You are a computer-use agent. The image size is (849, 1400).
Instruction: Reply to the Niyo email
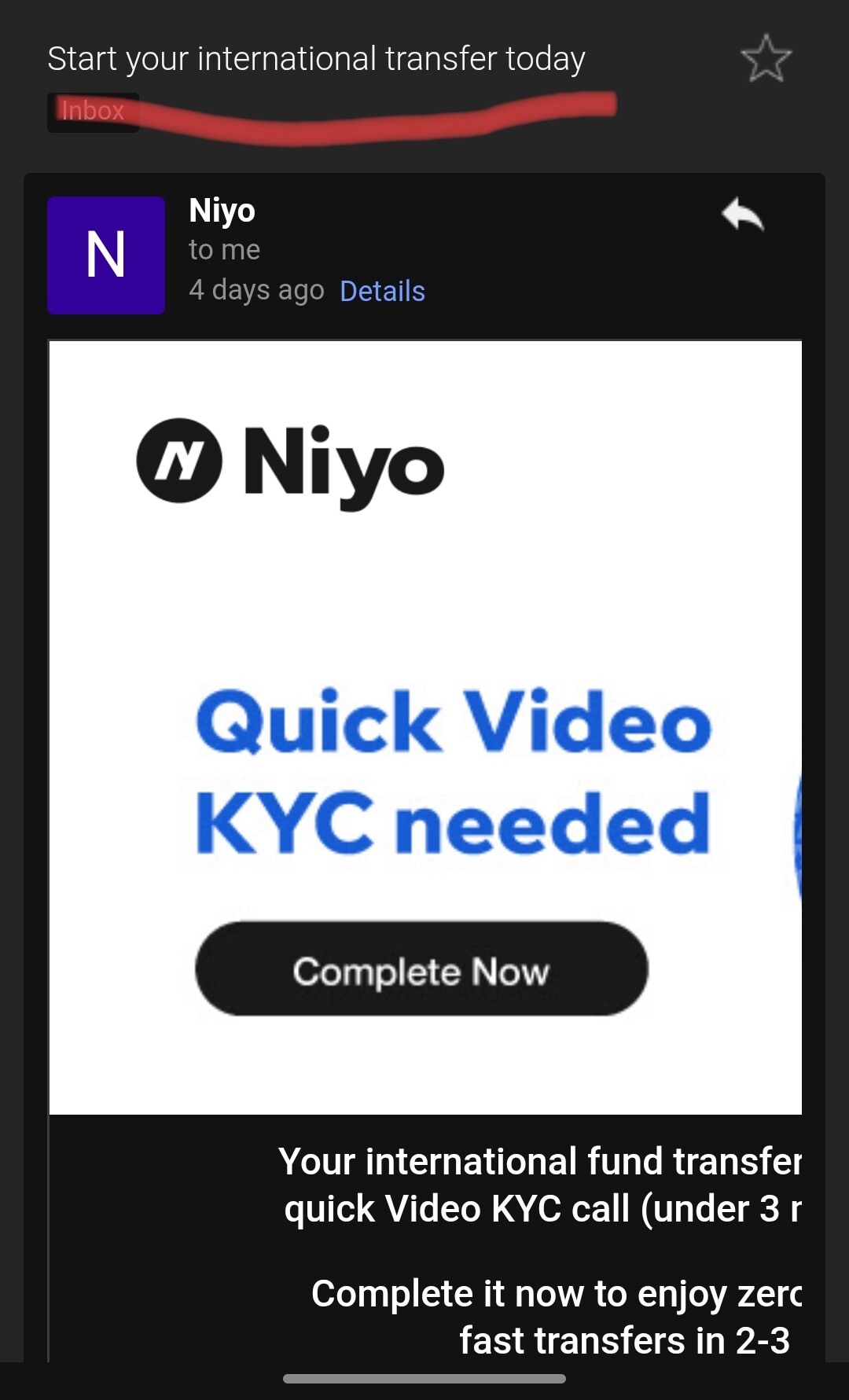[743, 215]
